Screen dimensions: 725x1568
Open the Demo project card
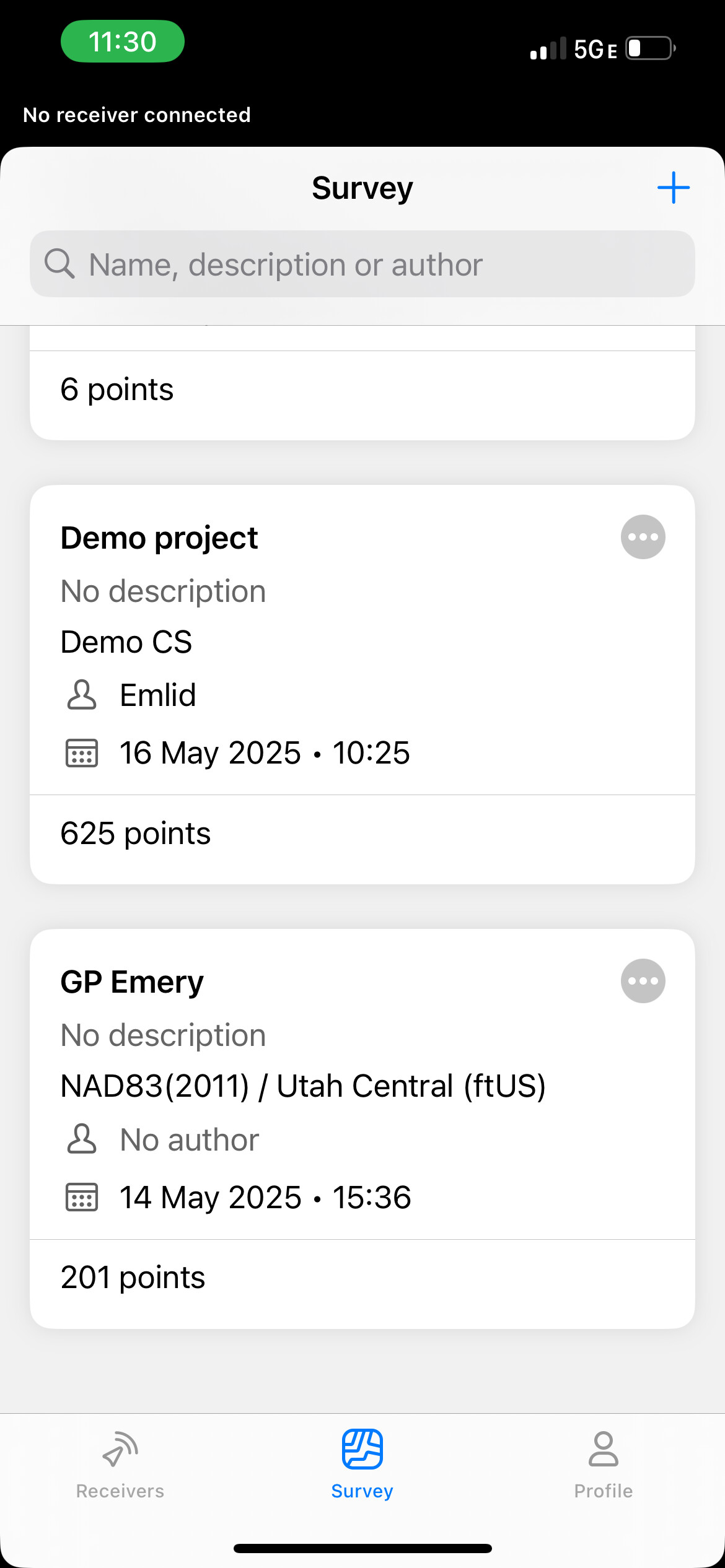(362, 684)
